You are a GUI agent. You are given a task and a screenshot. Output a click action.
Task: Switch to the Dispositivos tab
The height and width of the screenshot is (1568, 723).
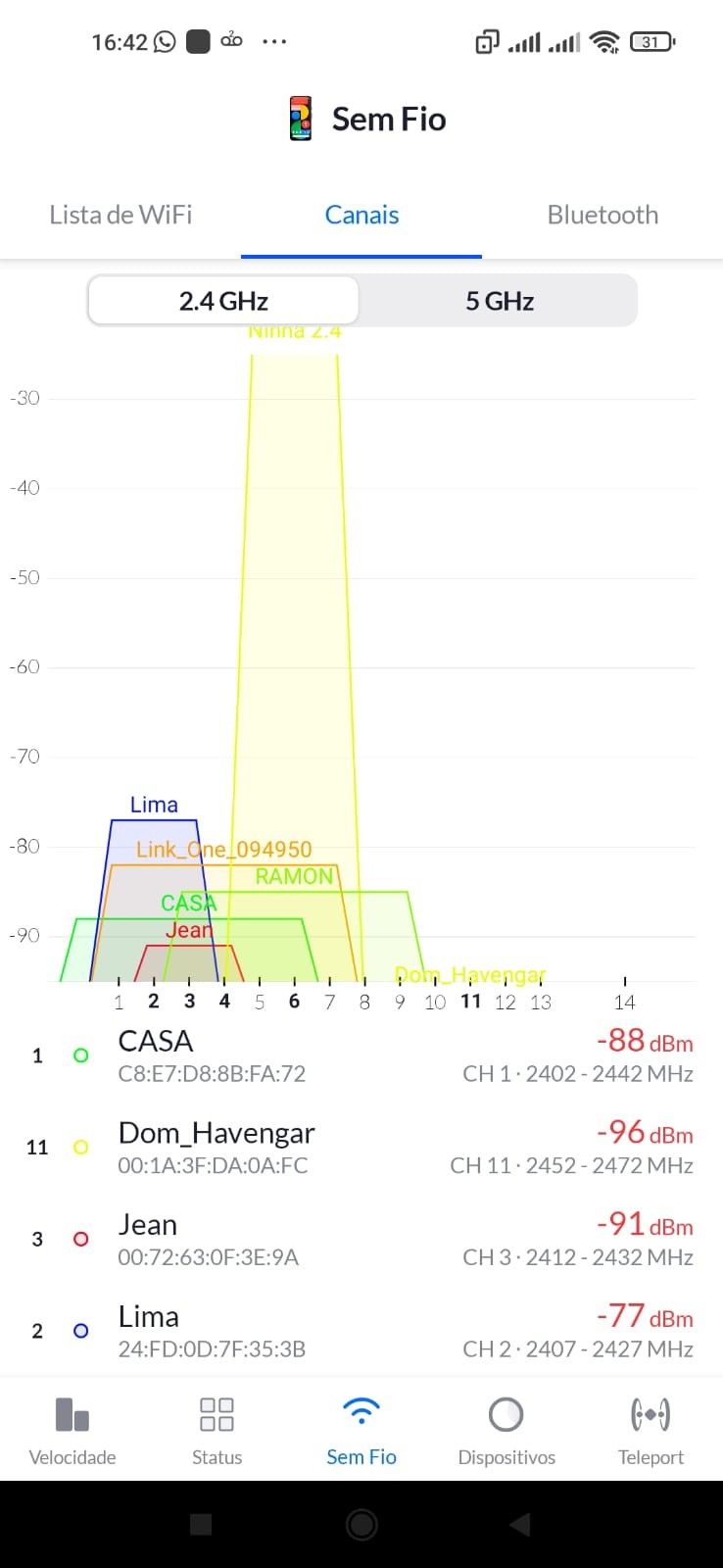(506, 1430)
